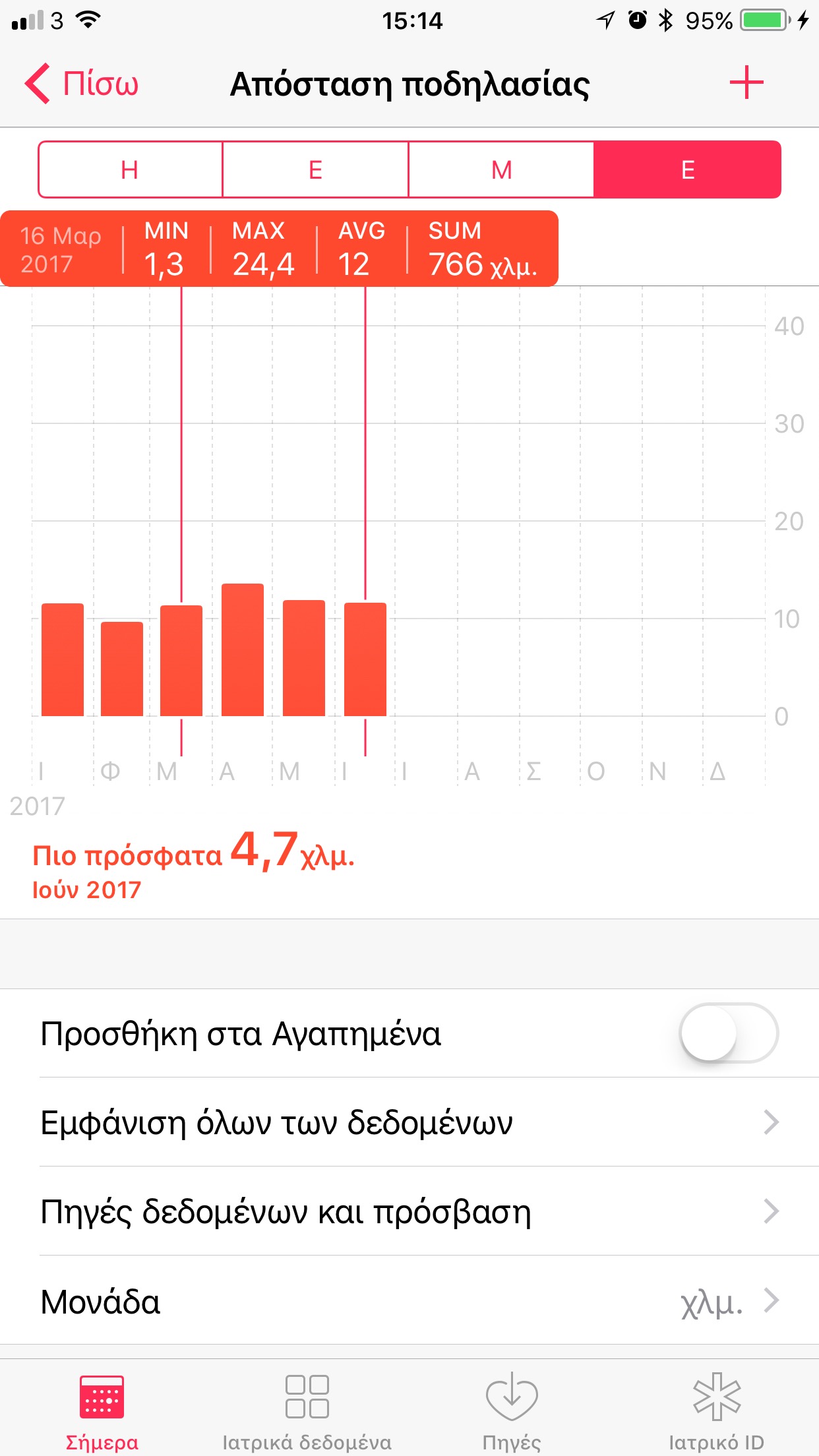Add new cycling data with the plus icon
819x1456 pixels.
click(x=746, y=83)
